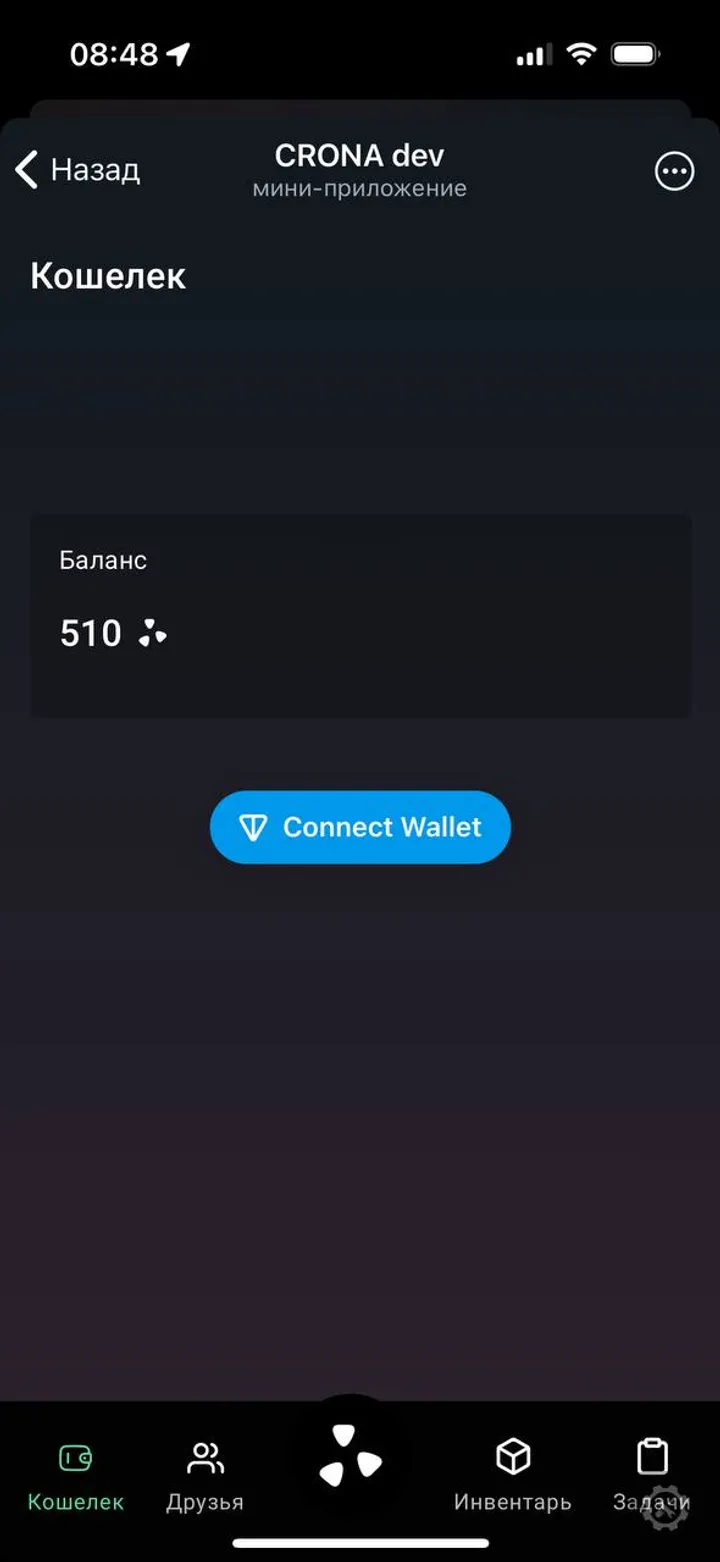This screenshot has height=1562, width=720.
Task: Open the Задачи tab
Action: click(651, 1475)
